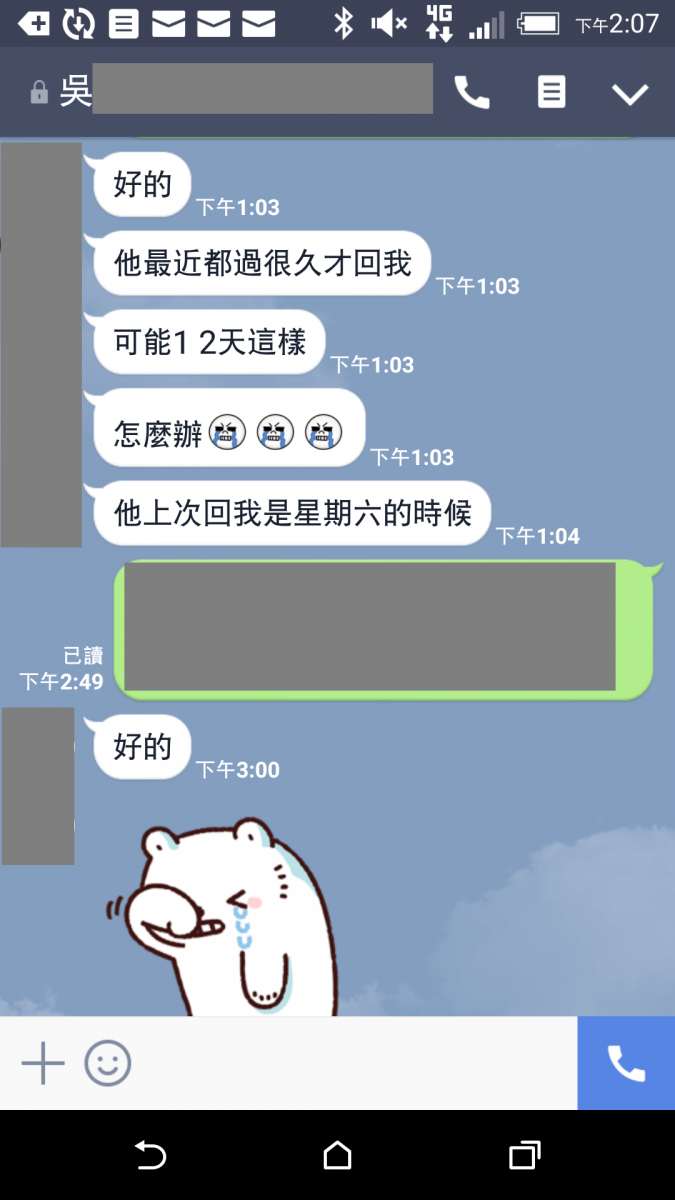Open the recent apps view
Viewport: 675px width, 1200px height.
click(524, 1155)
